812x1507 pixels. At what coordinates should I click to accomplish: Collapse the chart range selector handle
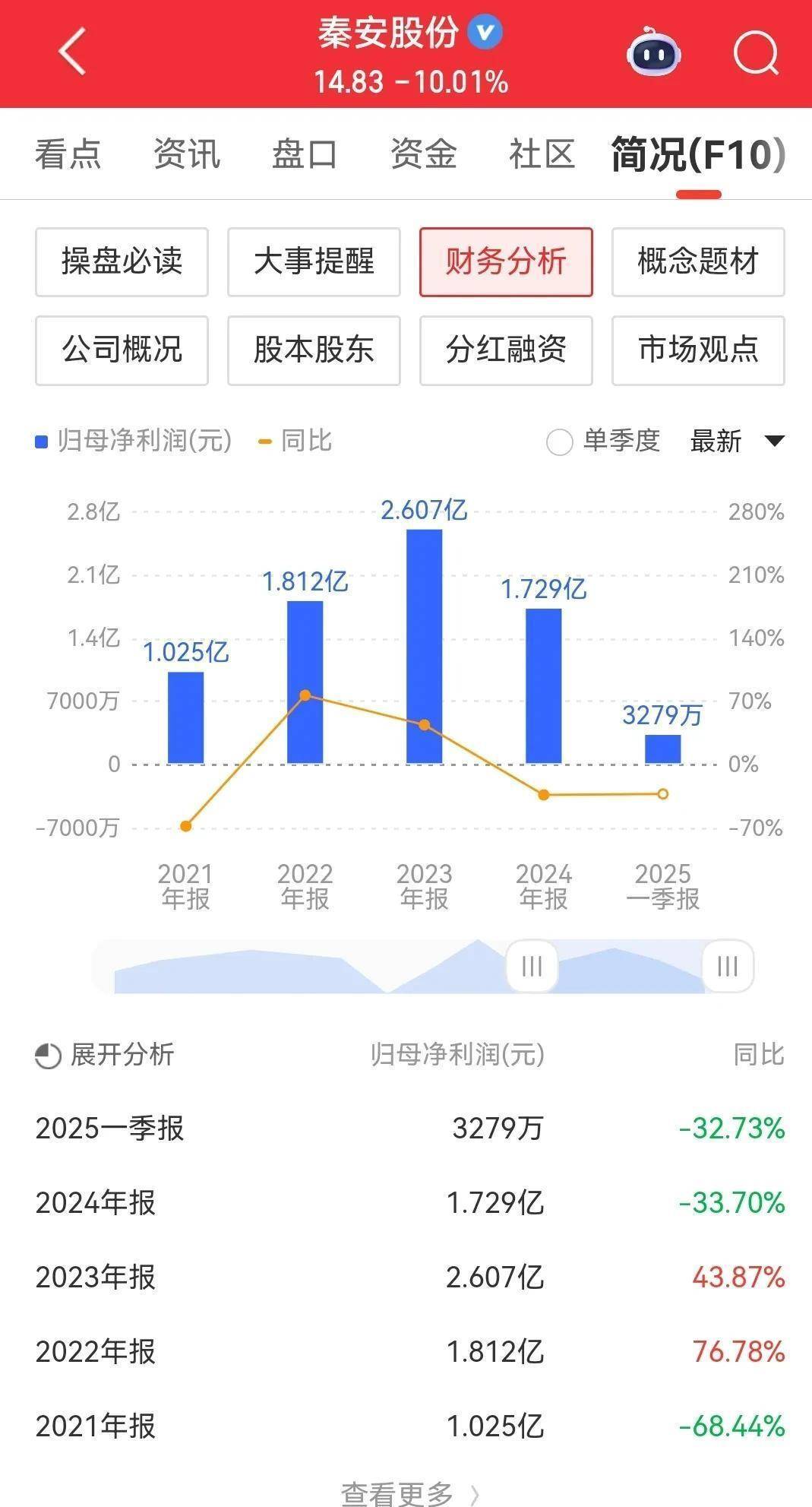pyautogui.click(x=531, y=966)
